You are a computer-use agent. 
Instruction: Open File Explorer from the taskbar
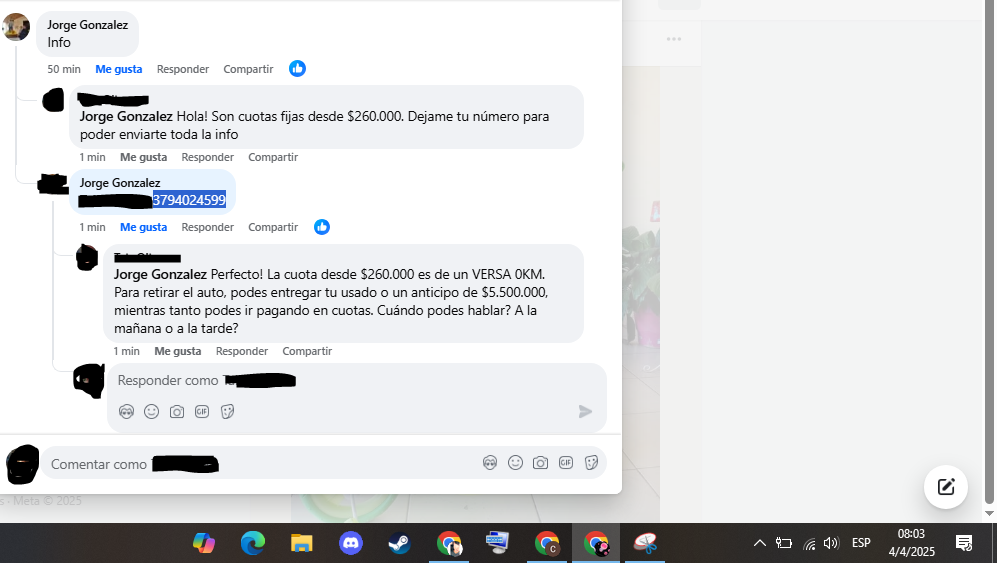(x=302, y=543)
